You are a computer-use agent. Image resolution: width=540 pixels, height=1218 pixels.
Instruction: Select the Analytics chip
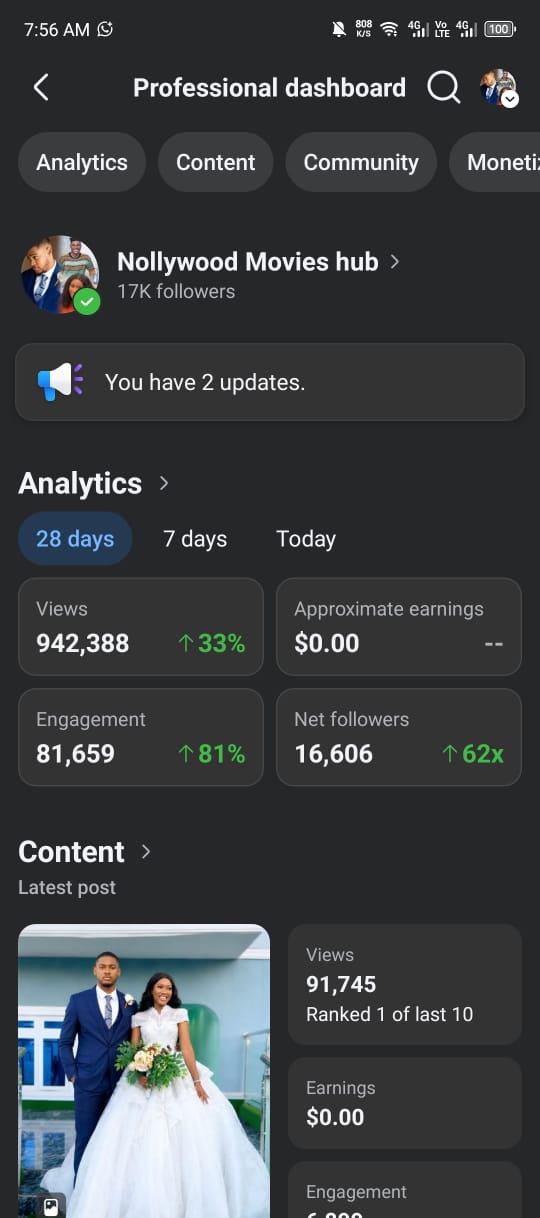coord(82,162)
